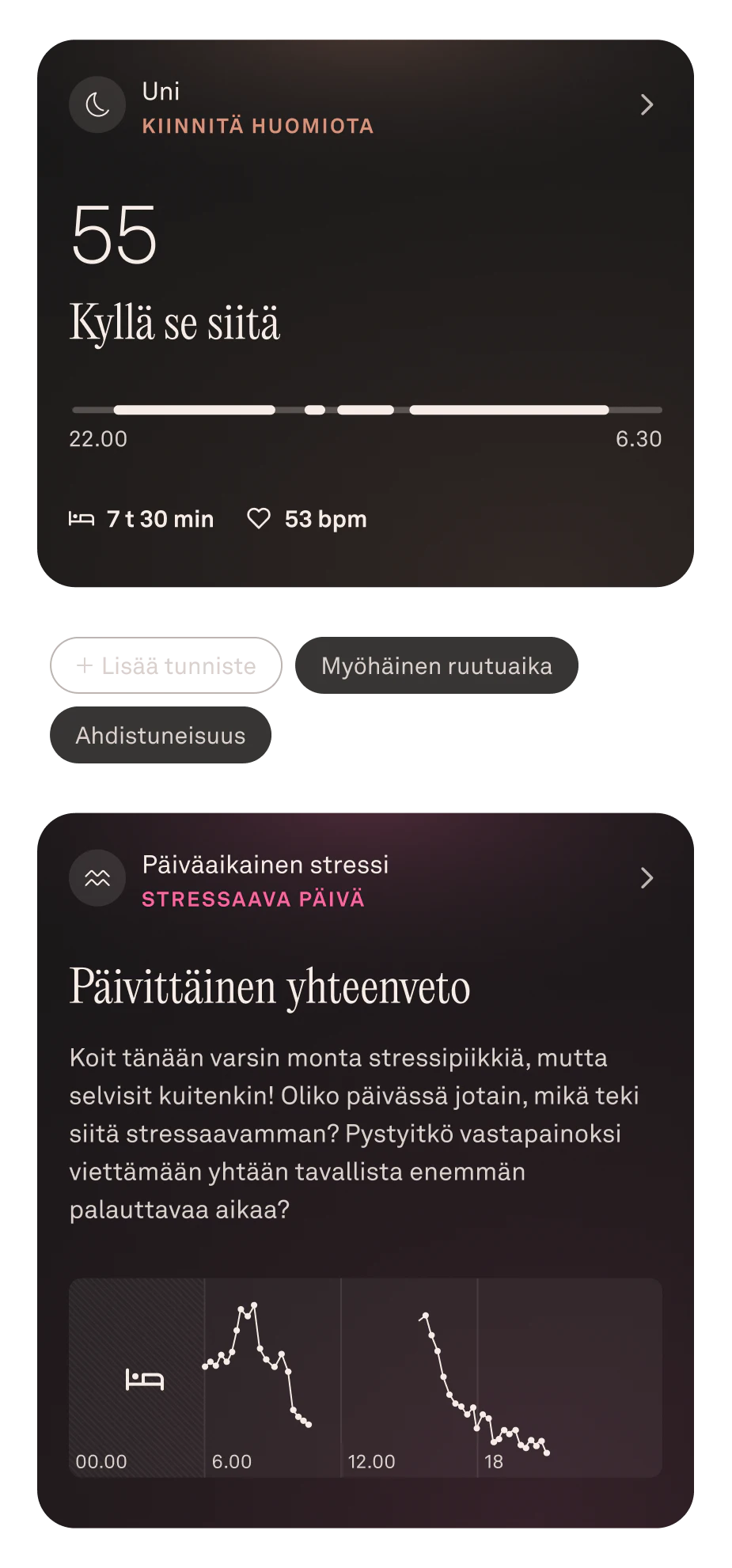Viewport: 732px width, 1568px height.
Task: Click the heart icon beside 53 bpm
Action: (259, 518)
